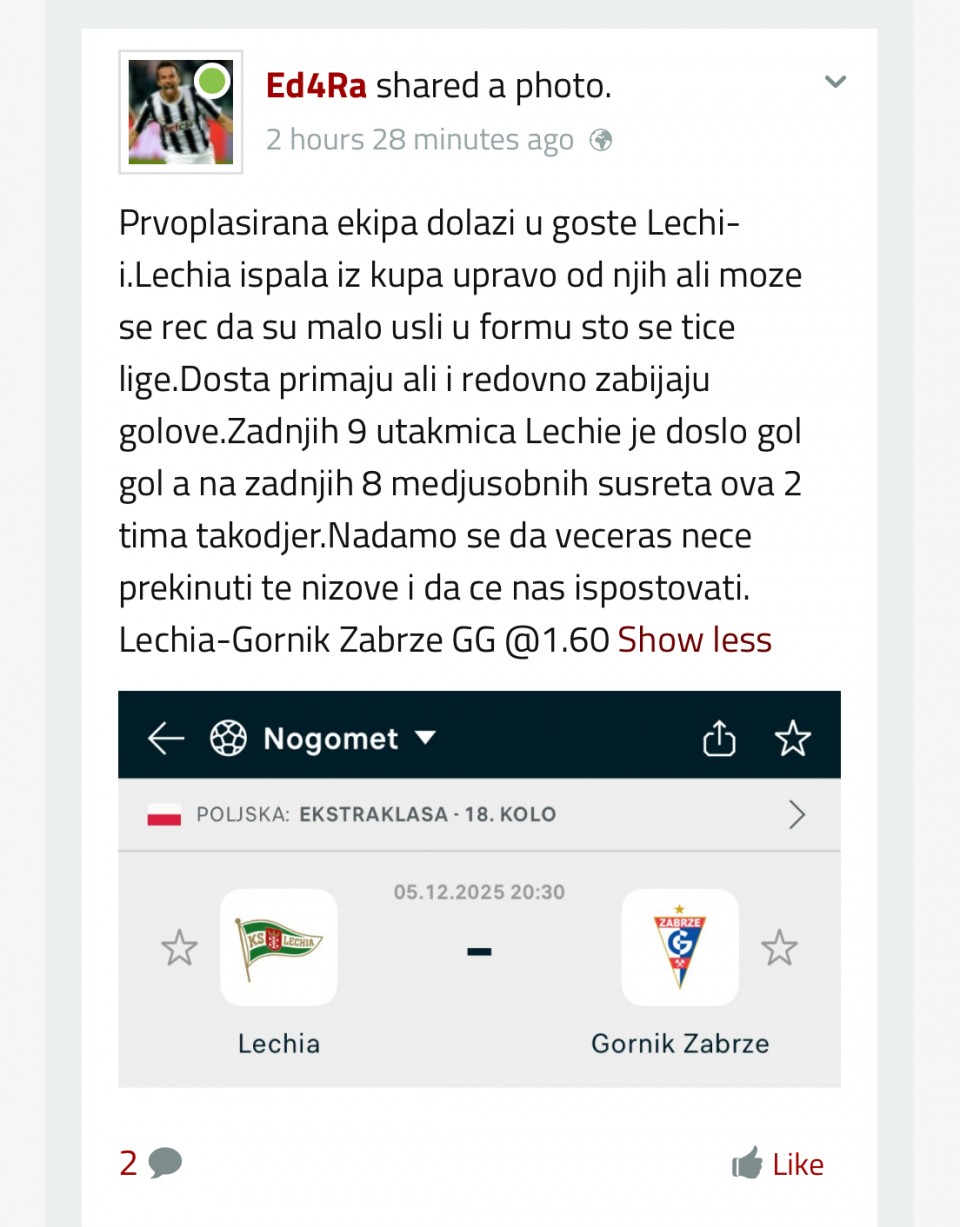This screenshot has height=1227, width=960.
Task: Open Ed4Ra's profile picture
Action: click(180, 112)
